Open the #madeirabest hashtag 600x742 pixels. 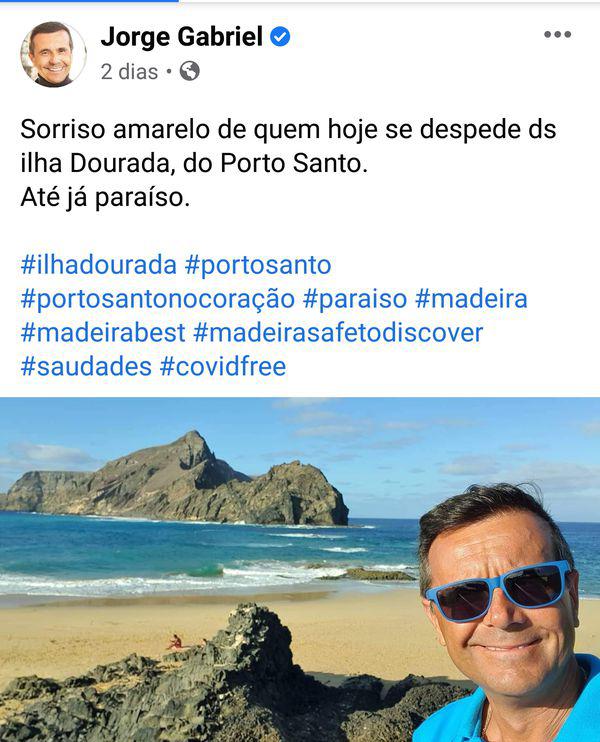pos(102,332)
